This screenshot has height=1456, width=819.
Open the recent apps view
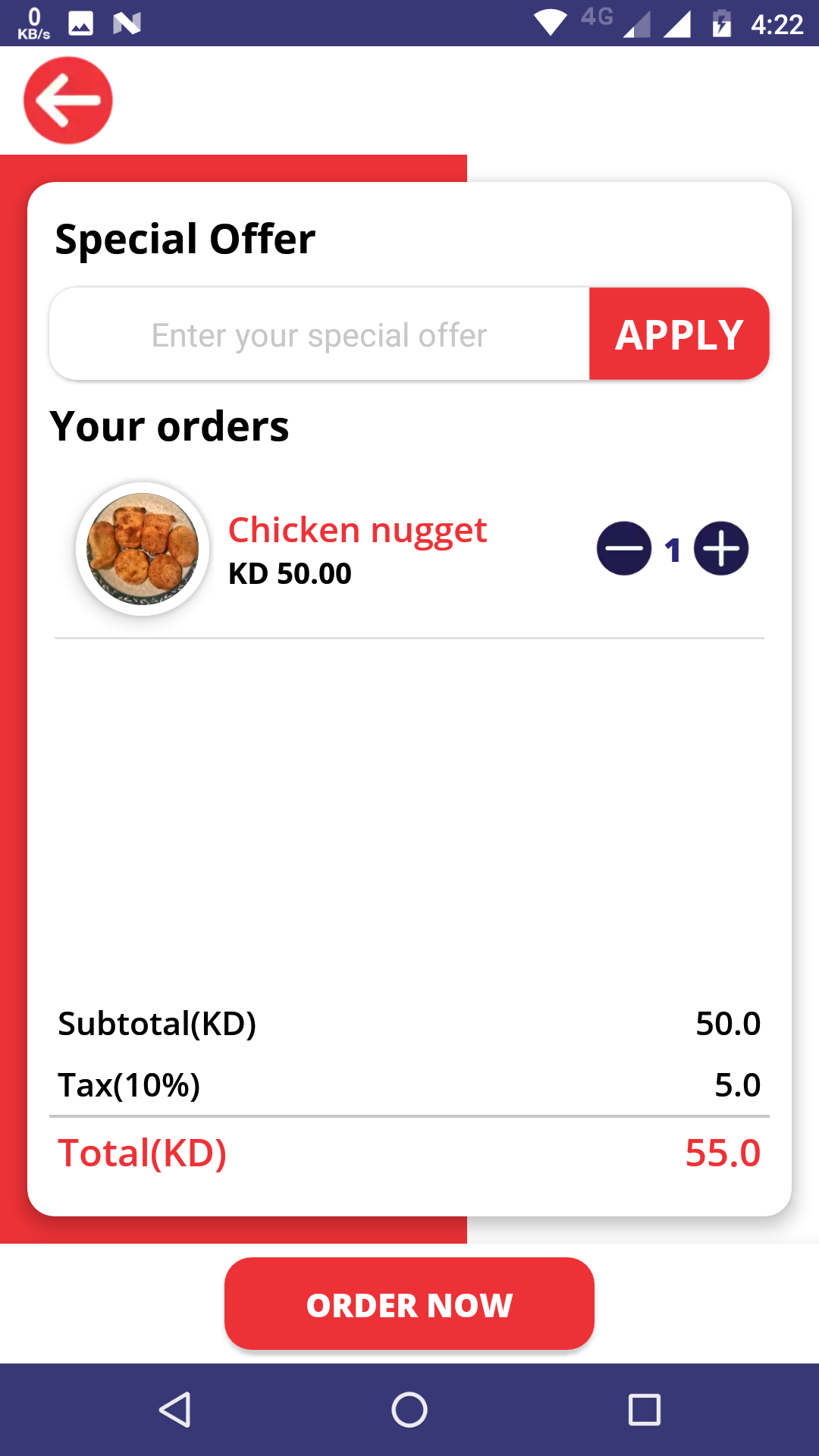click(644, 1410)
